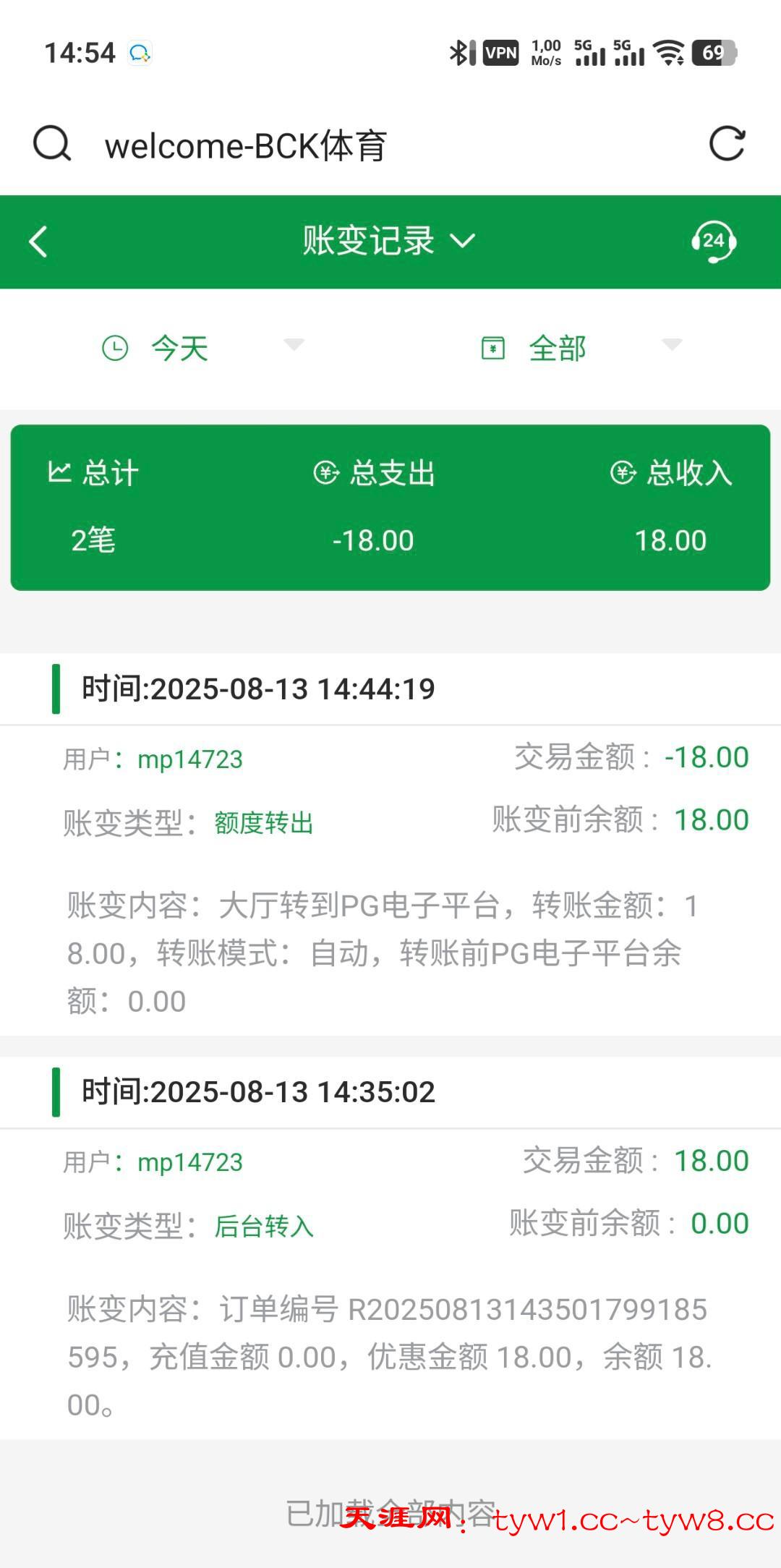Viewport: 781px width, 1568px height.
Task: Tap the welcome-BCK体育 address field
Action: tap(246, 145)
